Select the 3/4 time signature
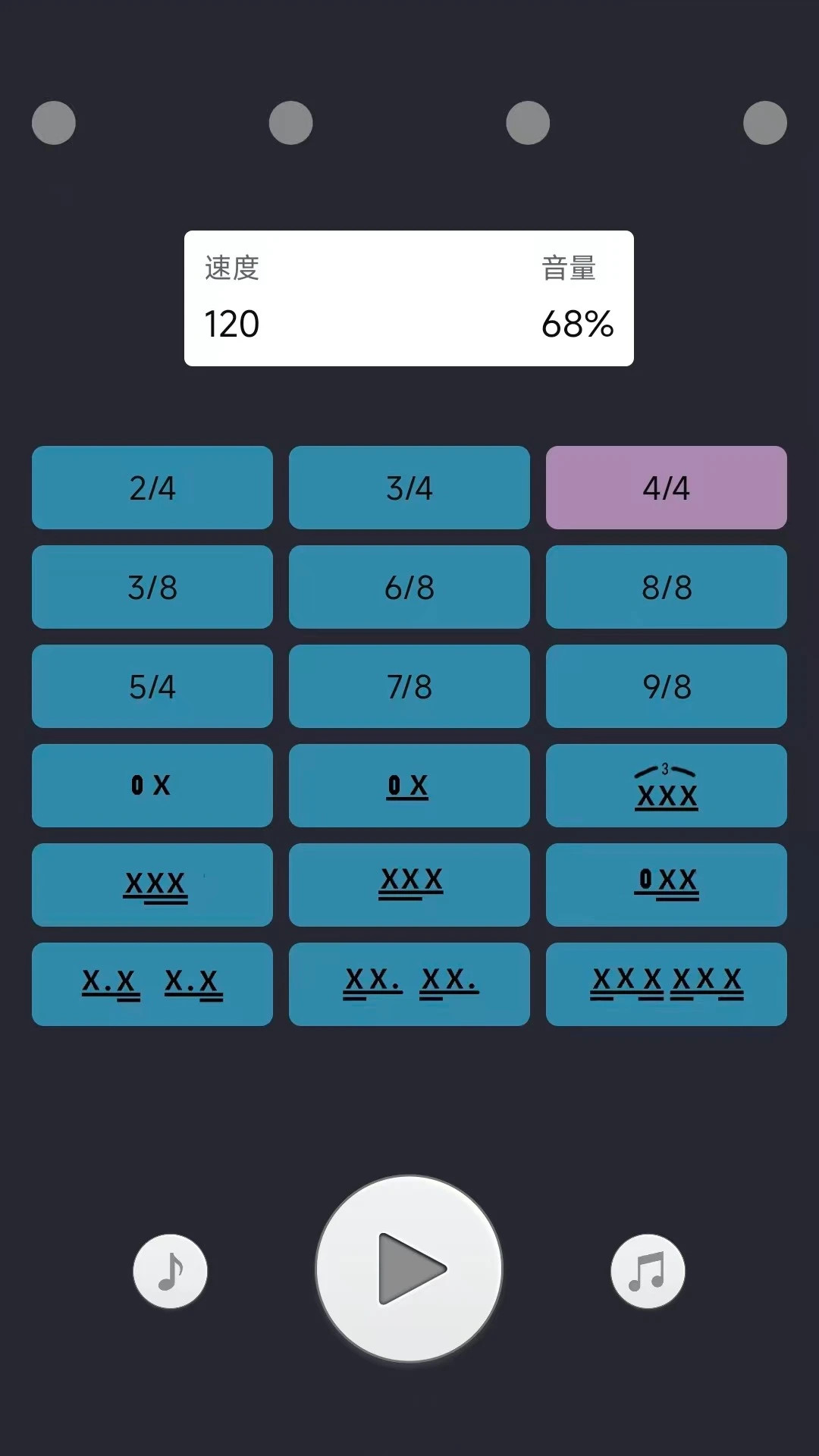Image resolution: width=819 pixels, height=1456 pixels. [409, 488]
